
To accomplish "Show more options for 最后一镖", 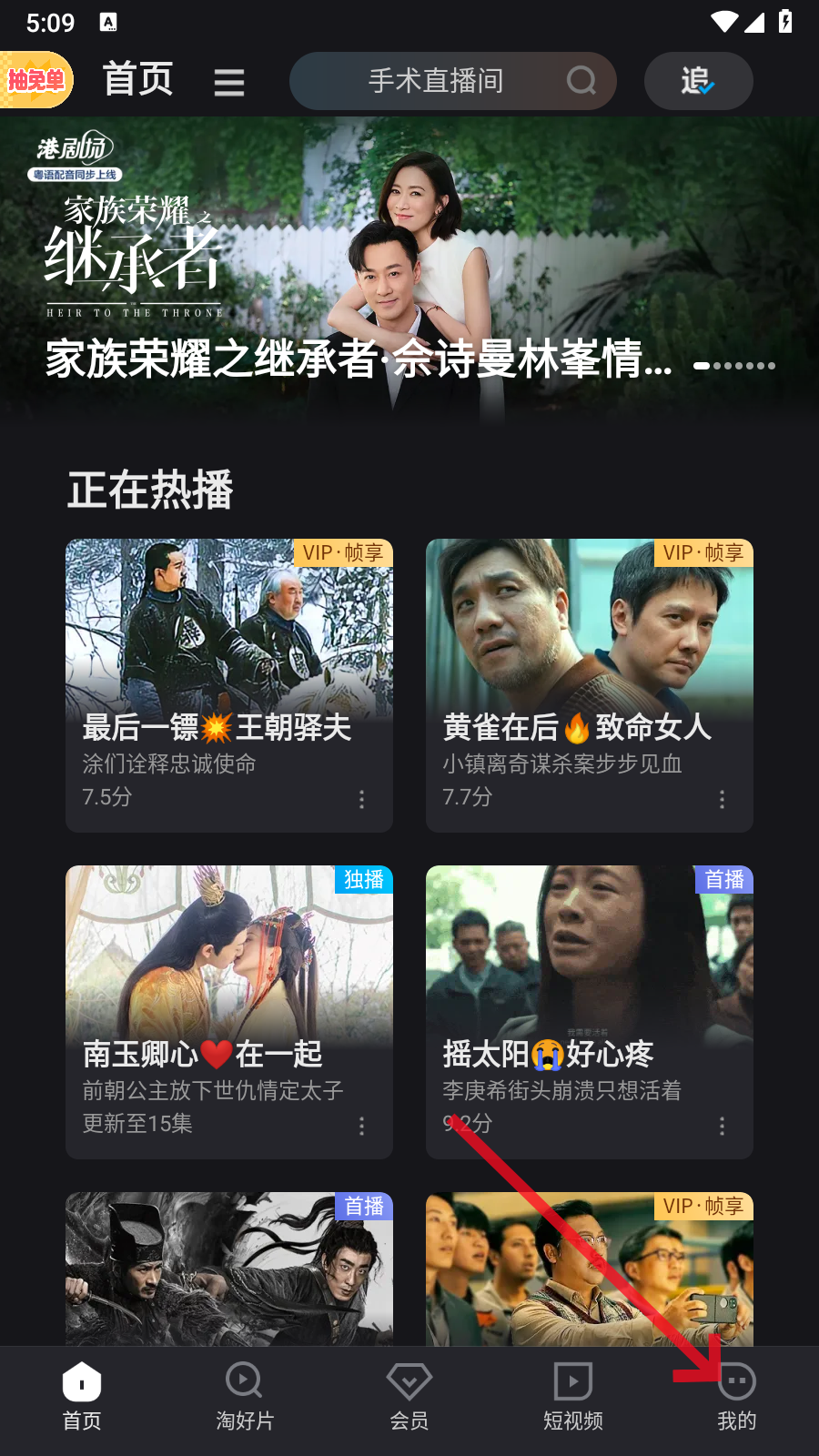I will (362, 799).
